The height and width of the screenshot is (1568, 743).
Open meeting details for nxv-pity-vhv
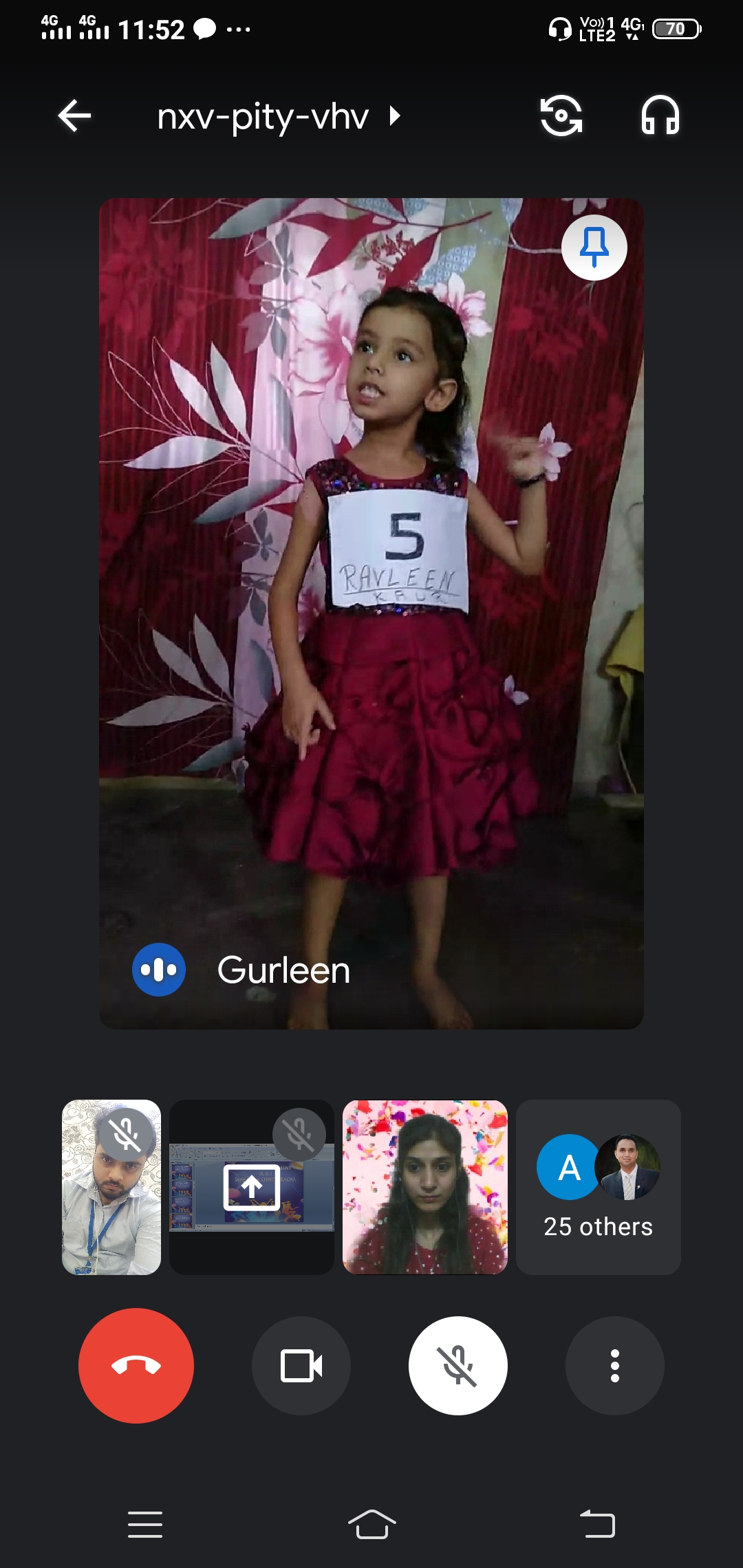tap(277, 116)
